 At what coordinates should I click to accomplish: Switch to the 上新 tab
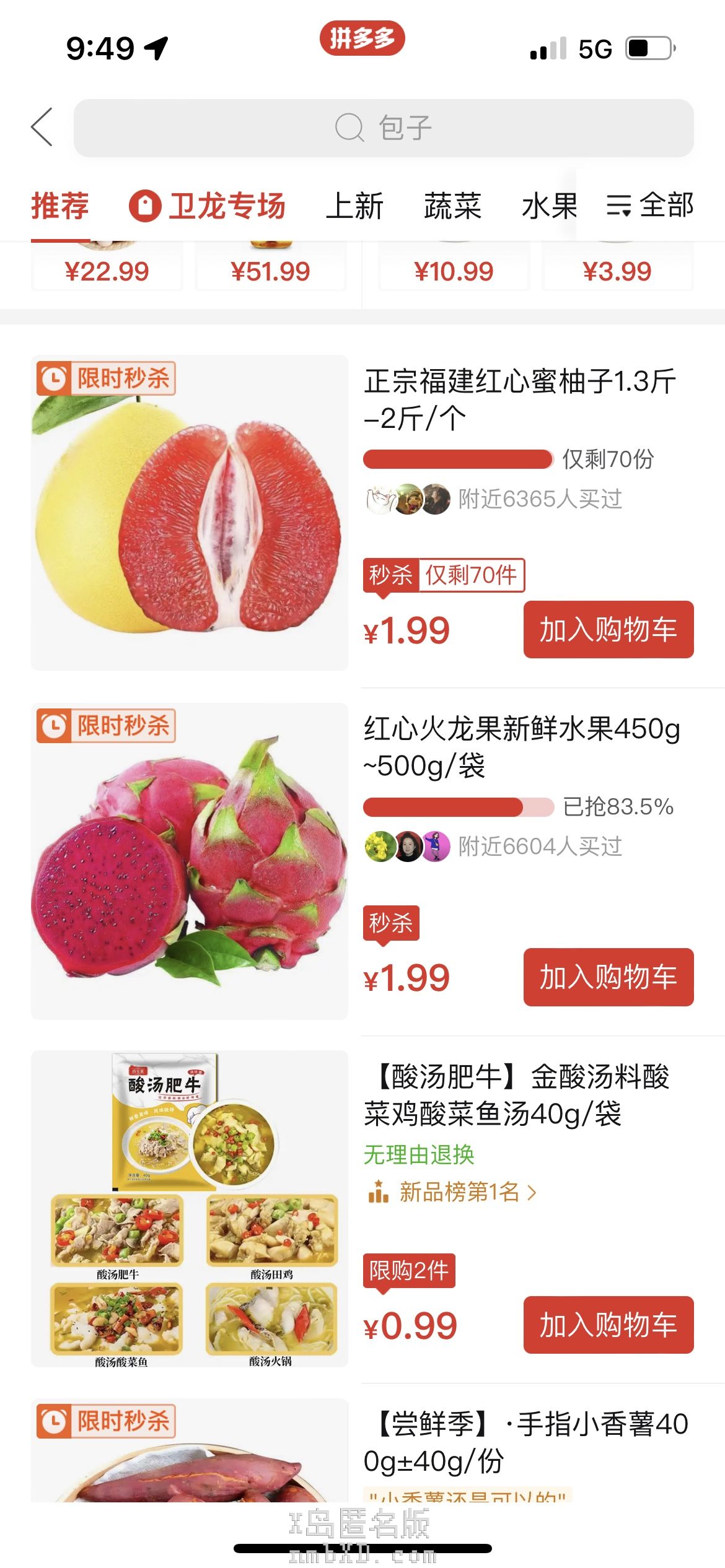click(x=354, y=206)
